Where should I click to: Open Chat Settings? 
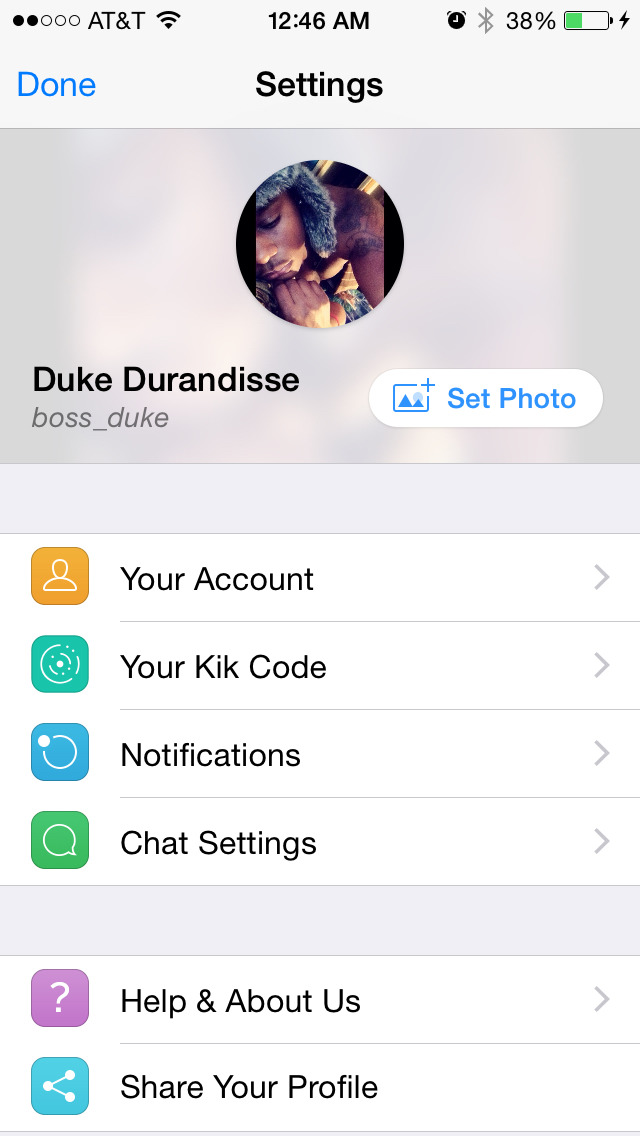(x=320, y=842)
